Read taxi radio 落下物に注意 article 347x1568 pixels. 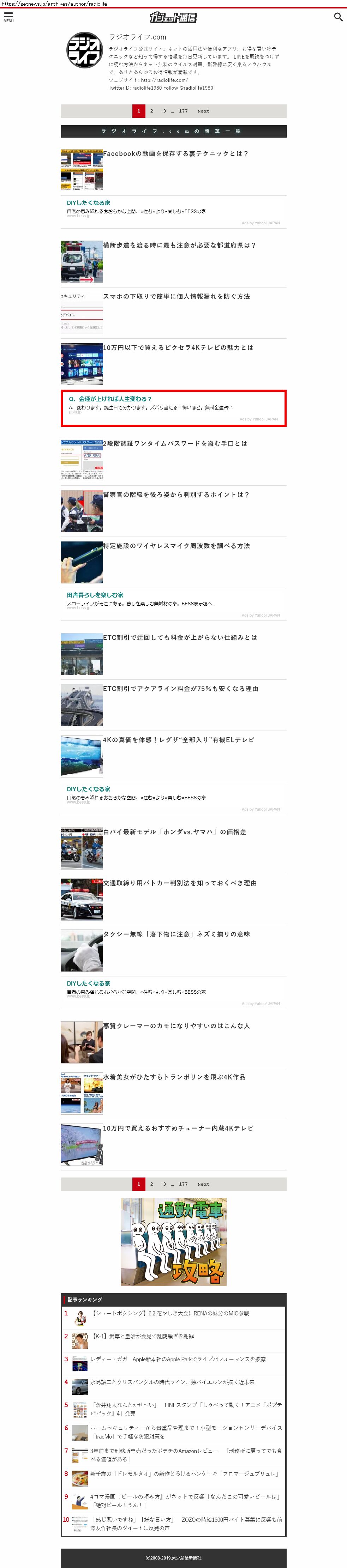[x=176, y=934]
